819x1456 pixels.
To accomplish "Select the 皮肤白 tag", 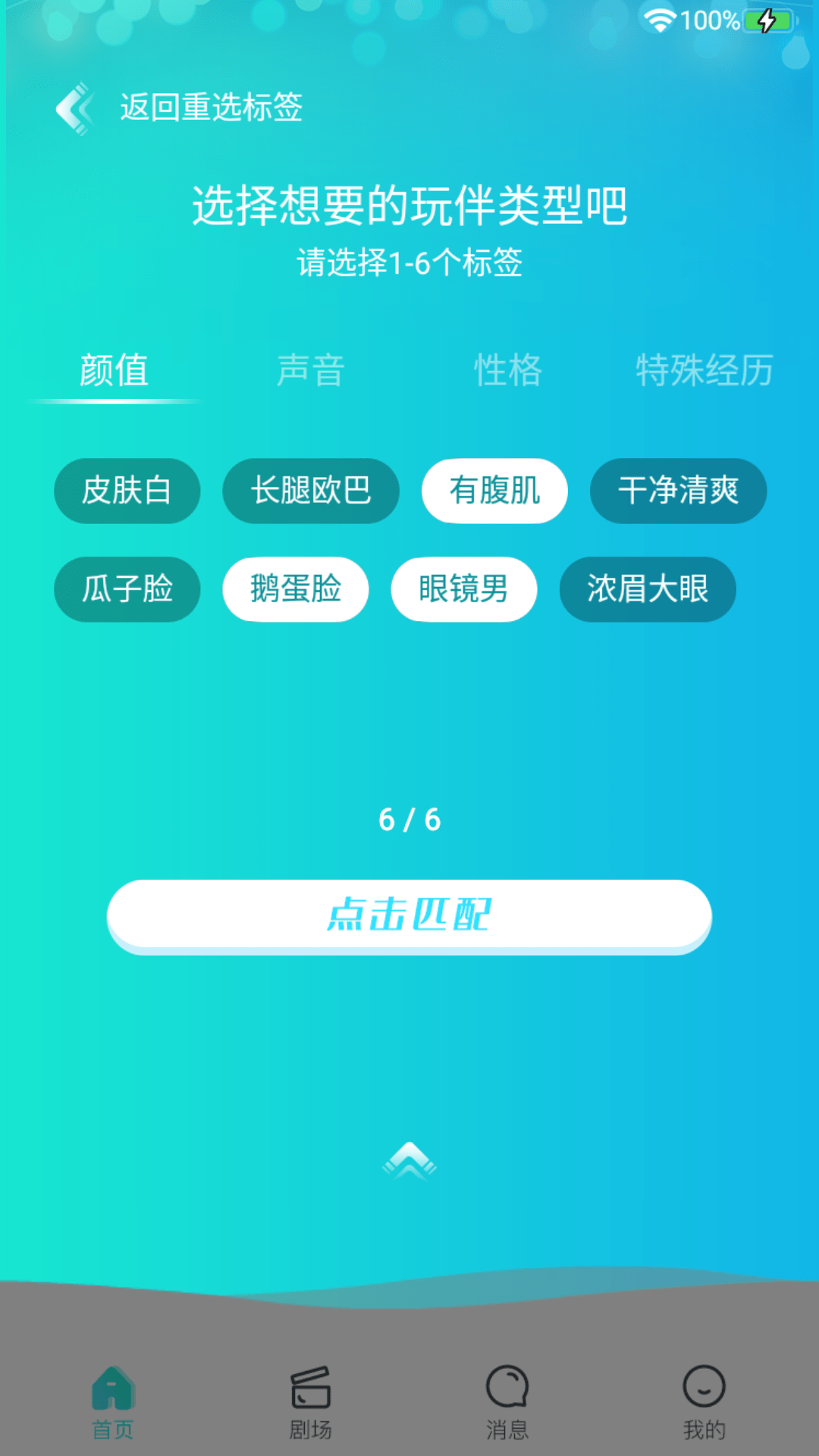I will (x=126, y=491).
